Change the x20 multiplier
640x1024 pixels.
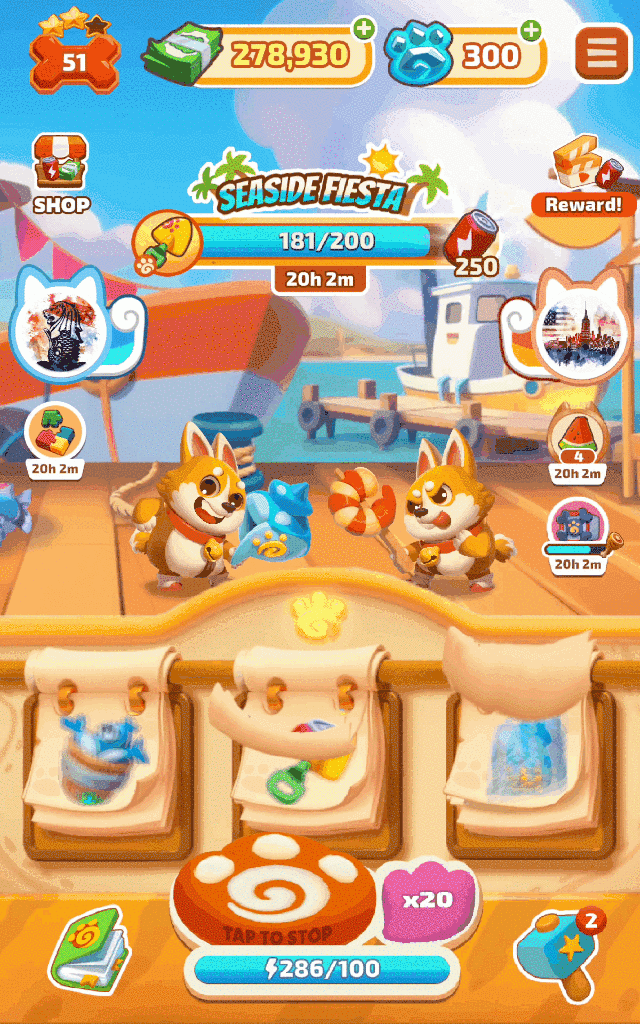coord(428,899)
